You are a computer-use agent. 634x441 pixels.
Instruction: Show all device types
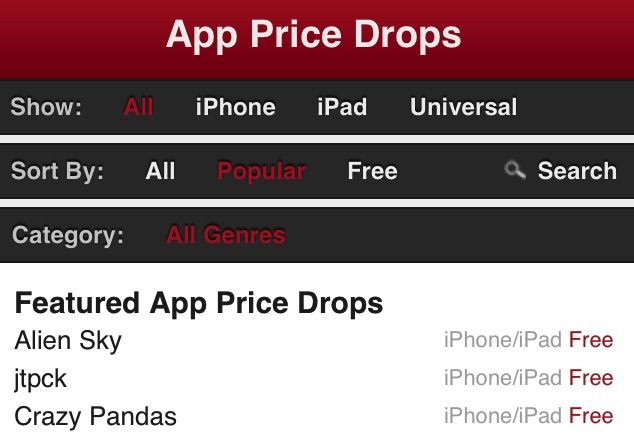(x=138, y=107)
